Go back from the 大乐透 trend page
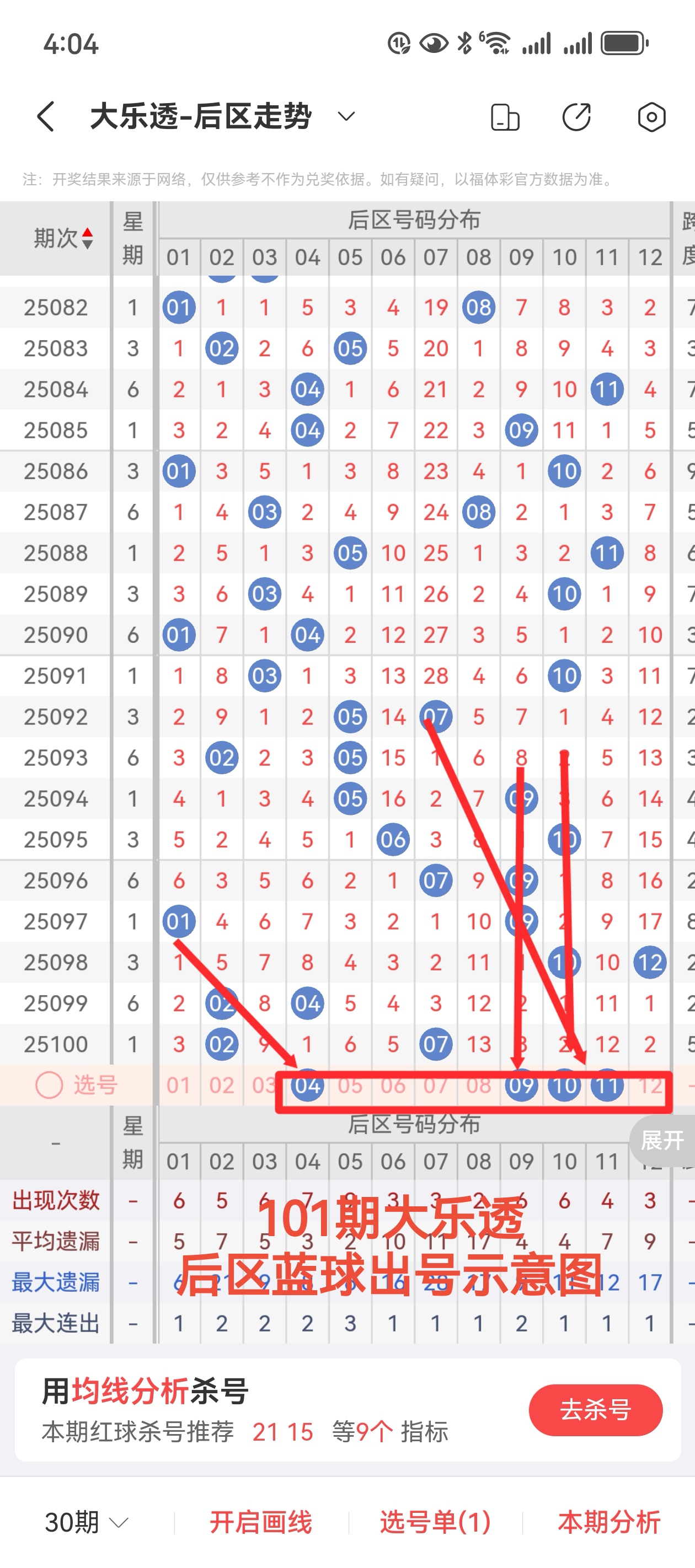695x1568 pixels. [x=46, y=116]
